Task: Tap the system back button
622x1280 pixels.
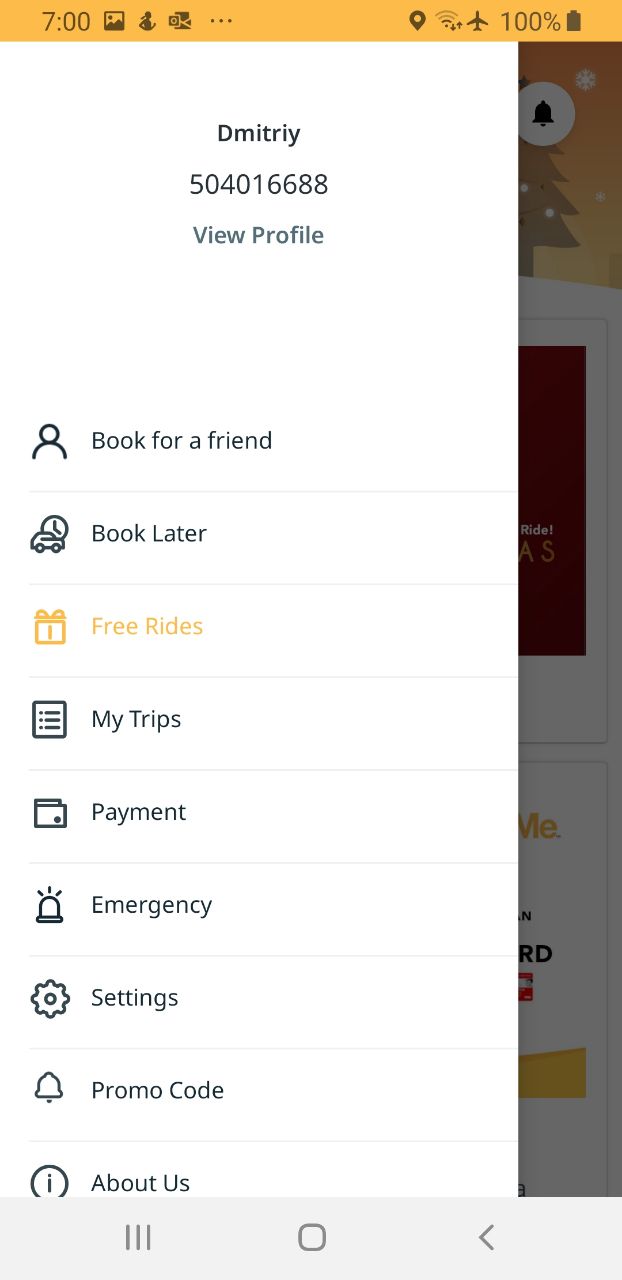Action: [x=486, y=1238]
